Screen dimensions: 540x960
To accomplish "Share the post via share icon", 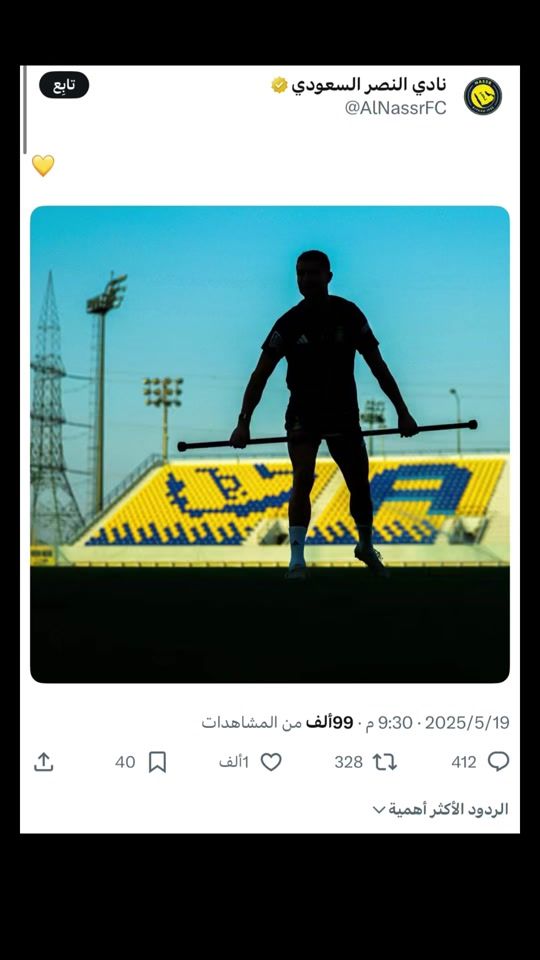I will point(43,762).
